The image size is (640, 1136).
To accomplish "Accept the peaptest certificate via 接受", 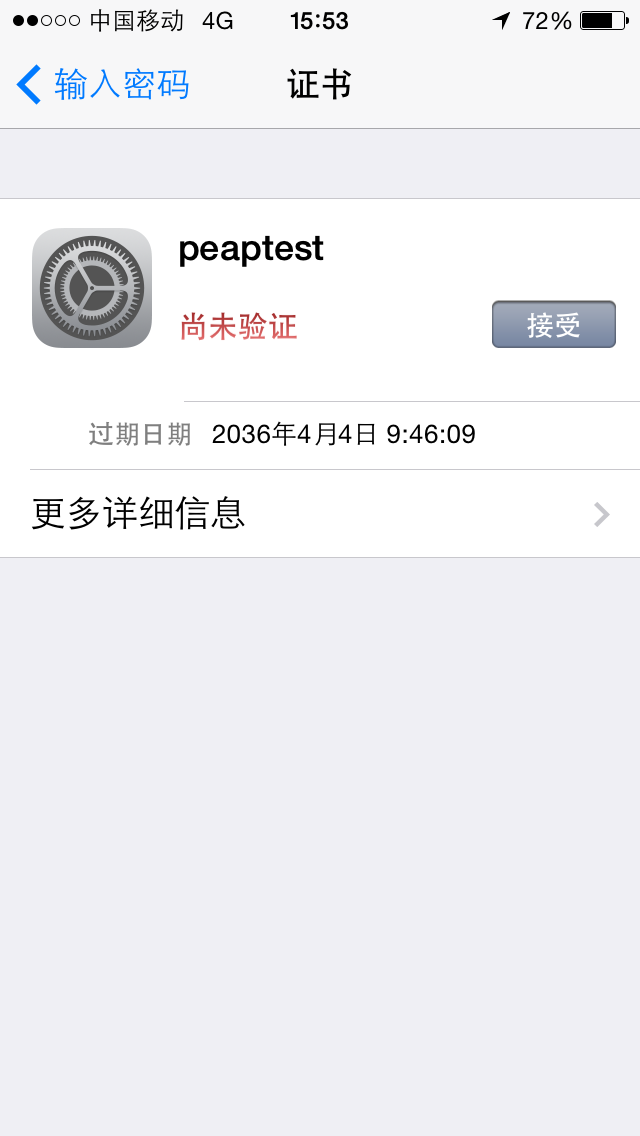I will (x=553, y=325).
